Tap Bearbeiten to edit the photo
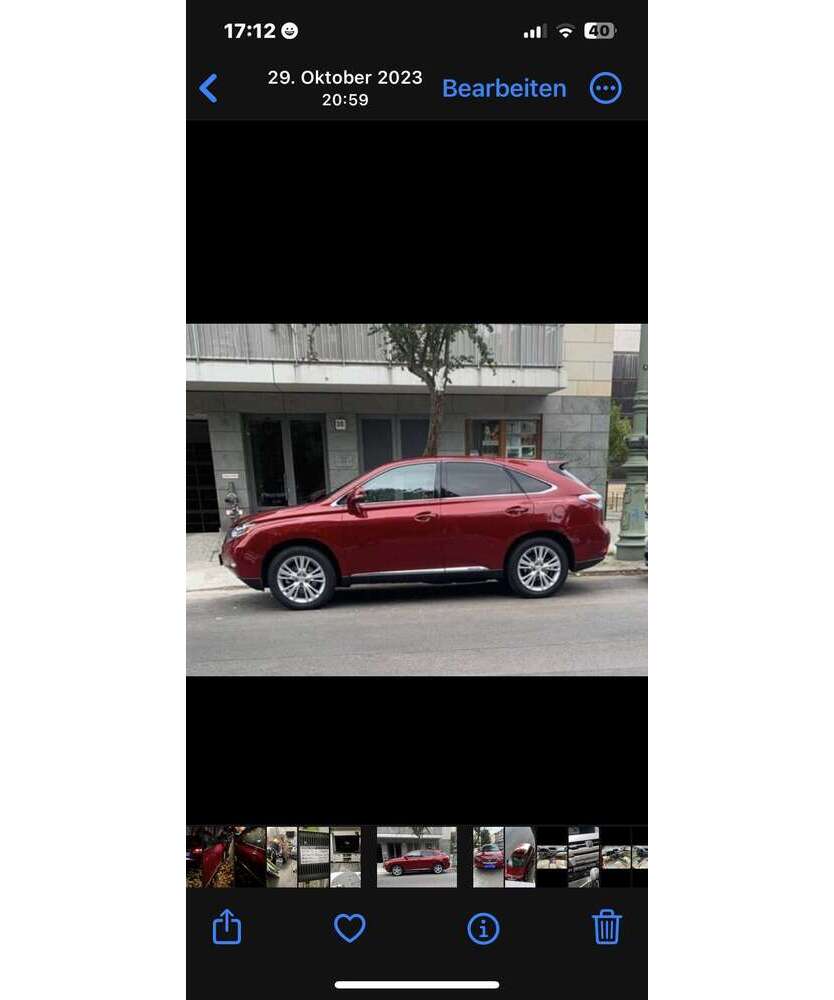The width and height of the screenshot is (834, 1000). pos(504,88)
